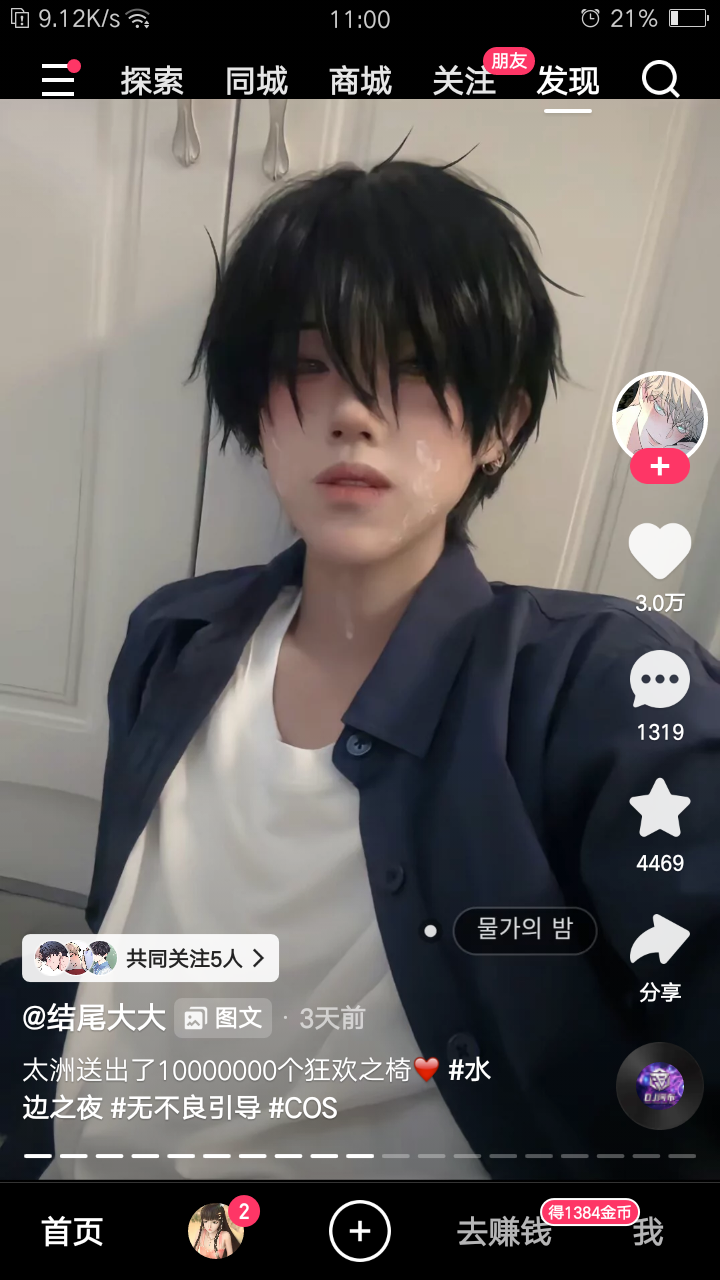Open the search magnifier
The height and width of the screenshot is (1280, 720).
pos(660,79)
